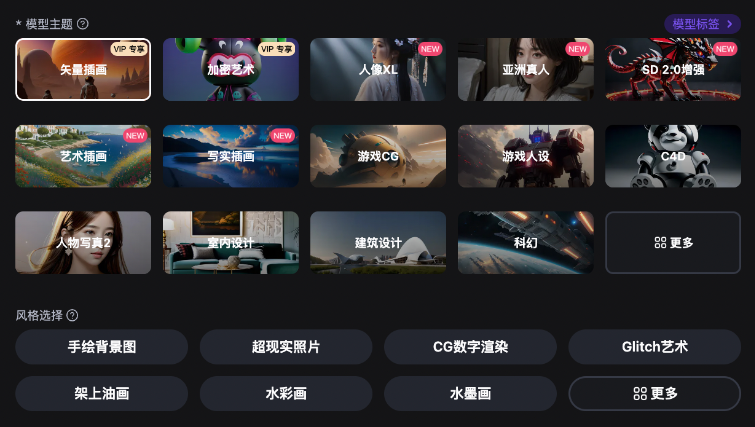Pick the C4D model theme

[672, 156]
